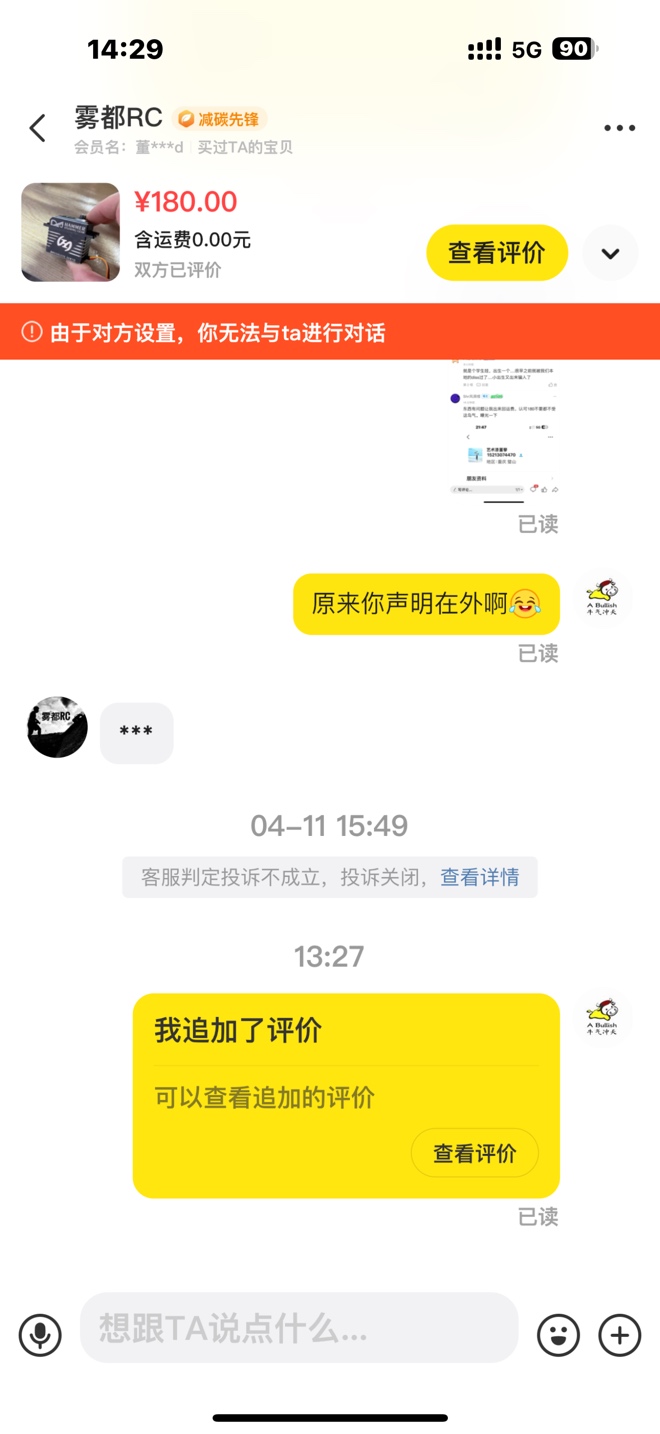Switch to voice input with the microphone

tap(40, 1335)
